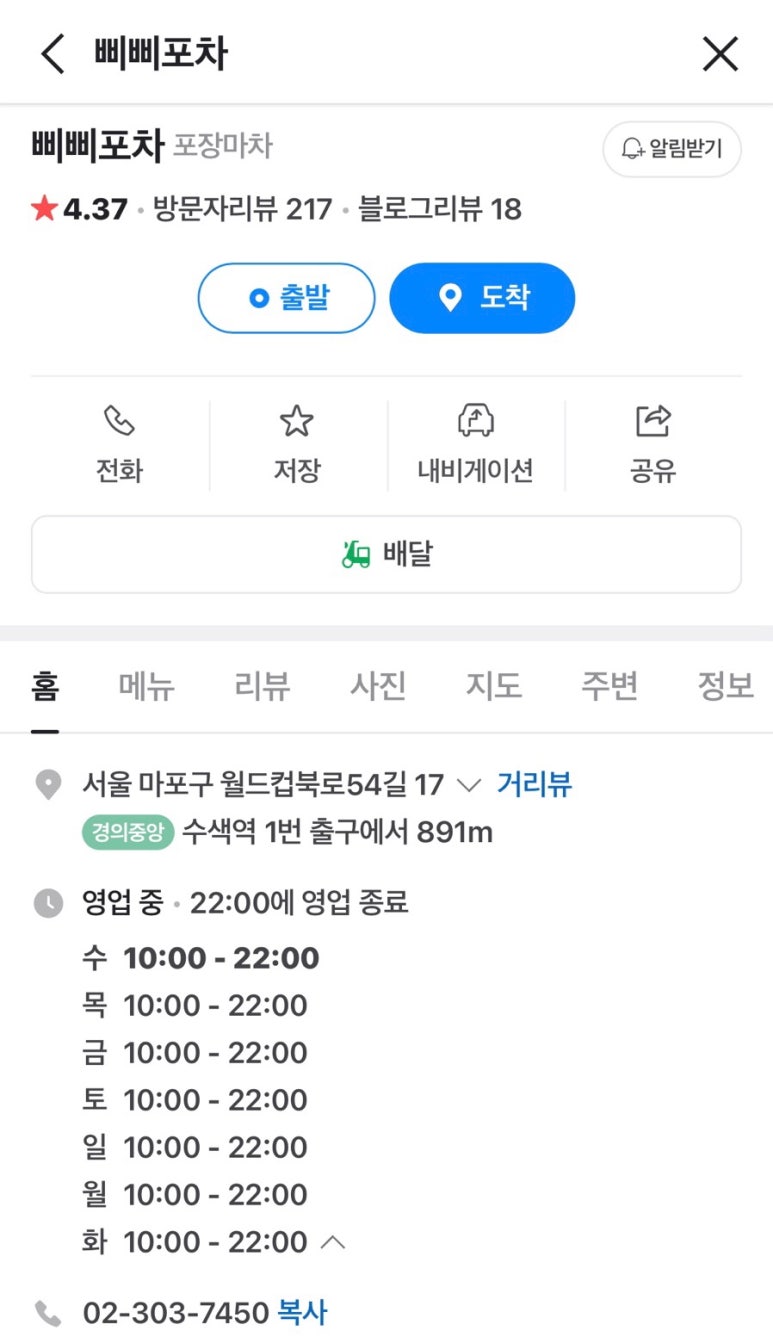Open the 배달 delivery option
This screenshot has height=1343, width=773.
click(386, 554)
